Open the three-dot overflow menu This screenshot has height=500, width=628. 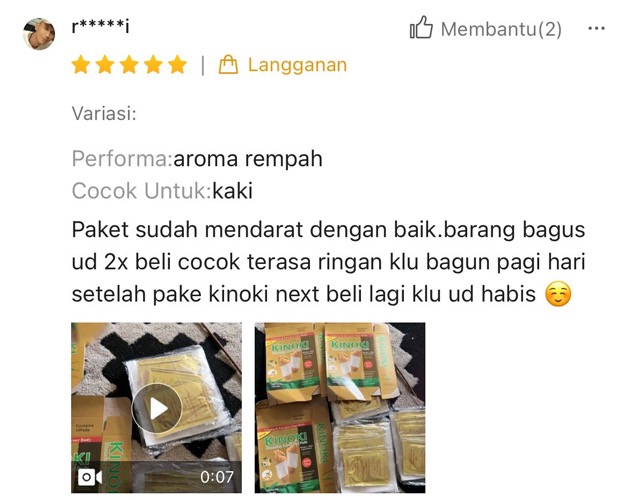click(597, 29)
